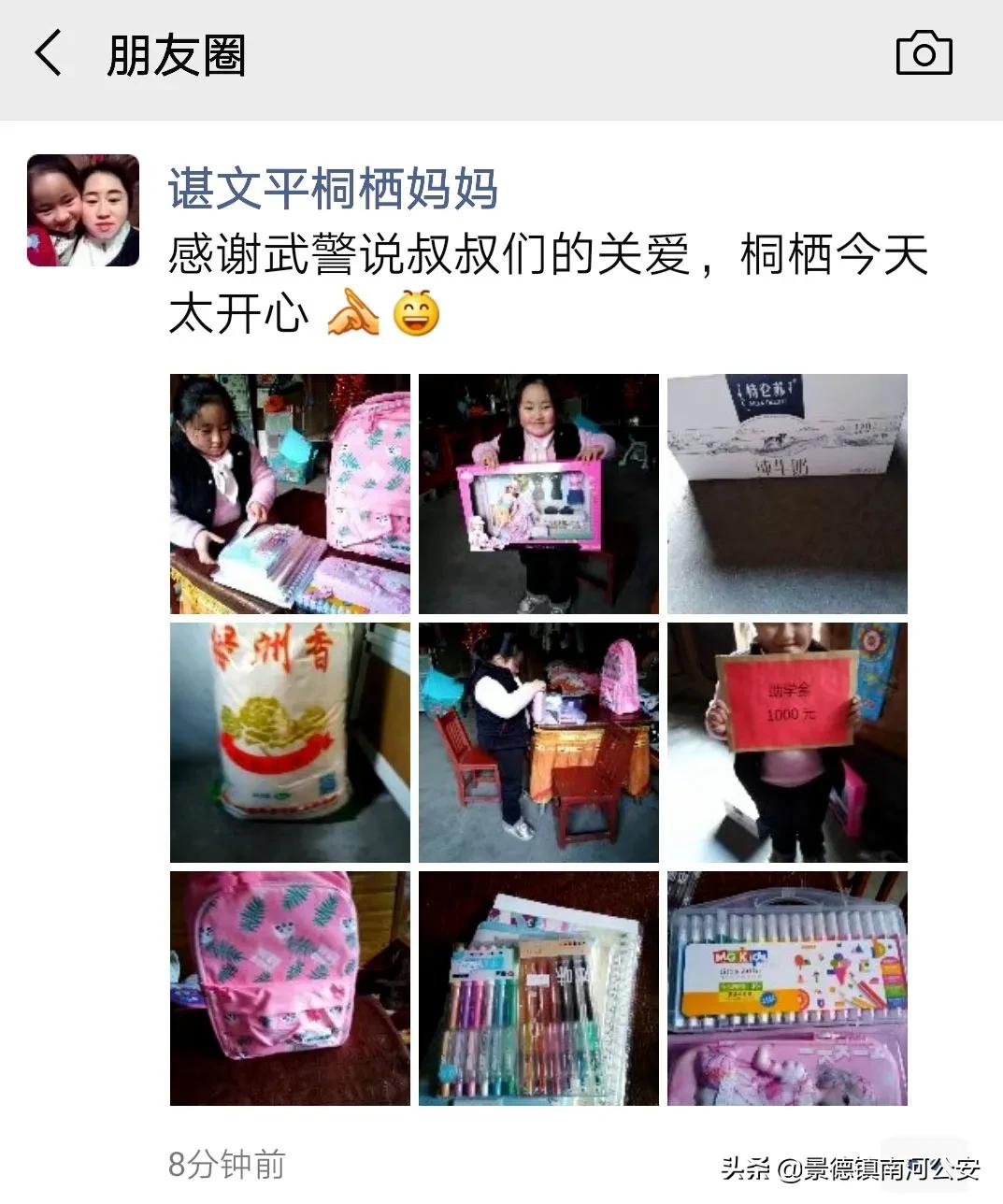View photo of the pink backpack alone
Image resolution: width=1003 pixels, height=1204 pixels.
point(290,989)
